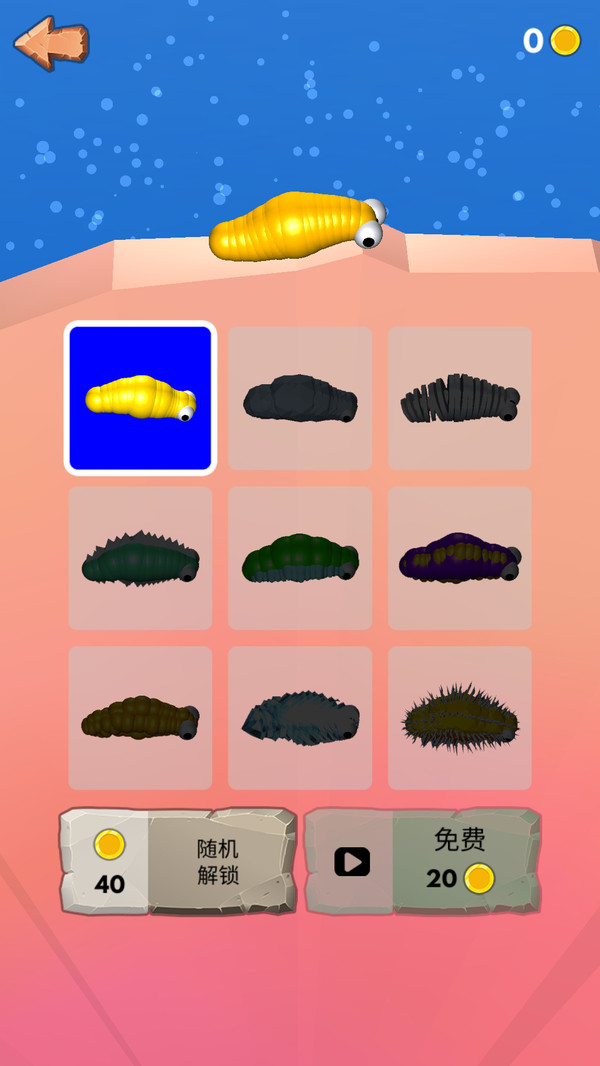This screenshot has width=600, height=1066.
Task: Watch video for 20 free coins
Action: [422, 862]
